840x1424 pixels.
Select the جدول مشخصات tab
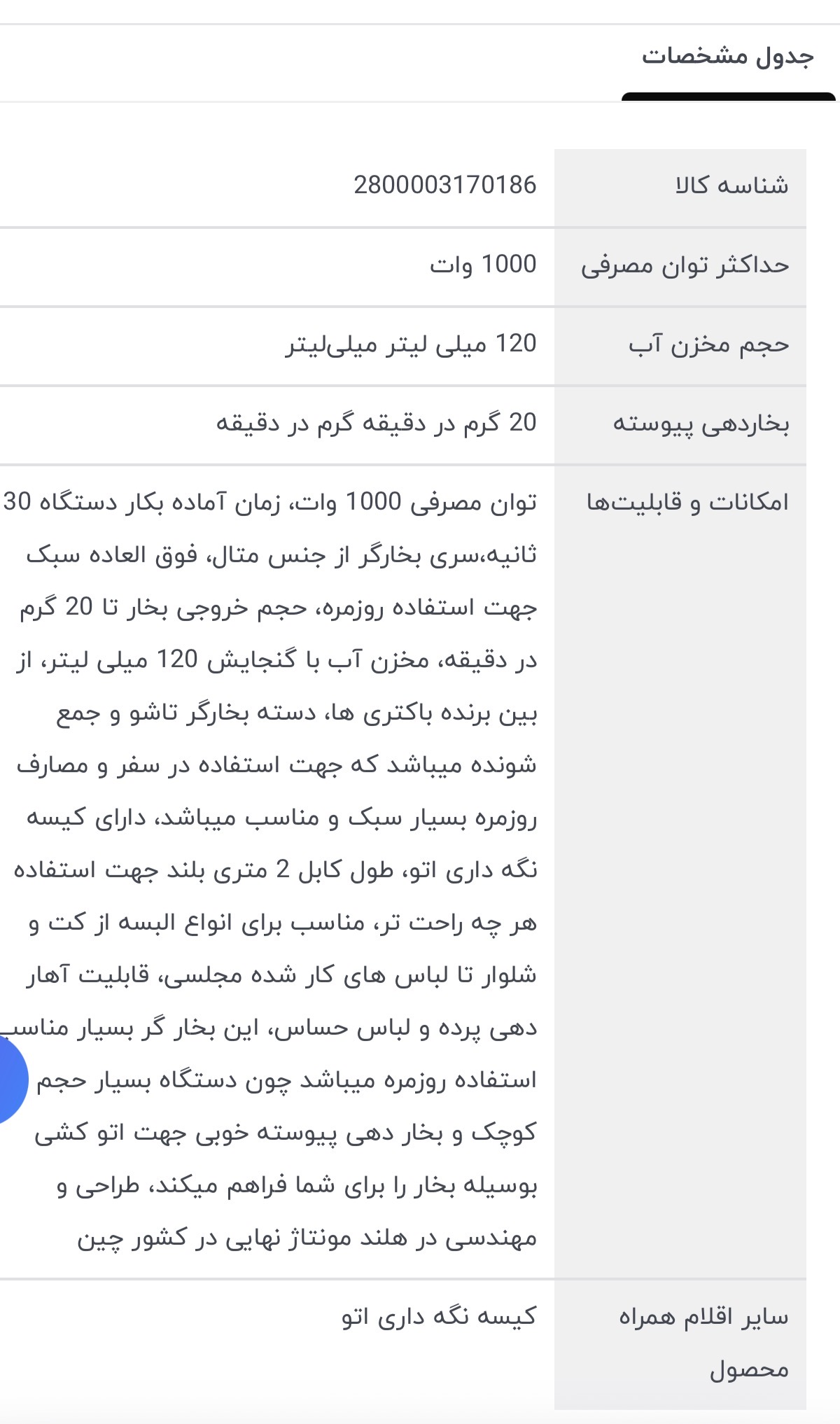click(x=728, y=56)
